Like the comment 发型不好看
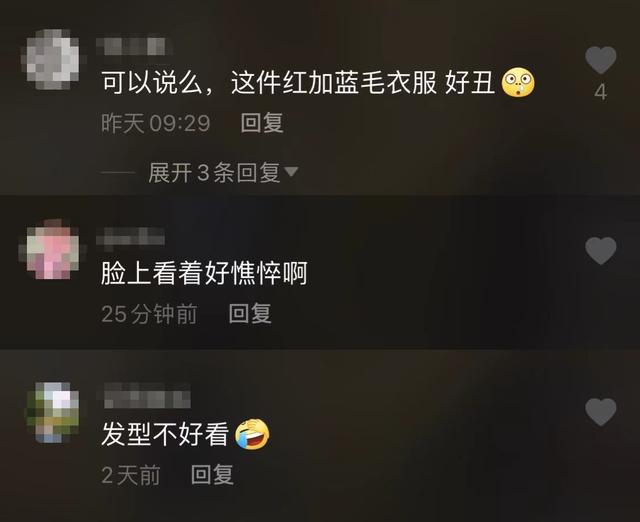The image size is (640, 522). tap(600, 412)
